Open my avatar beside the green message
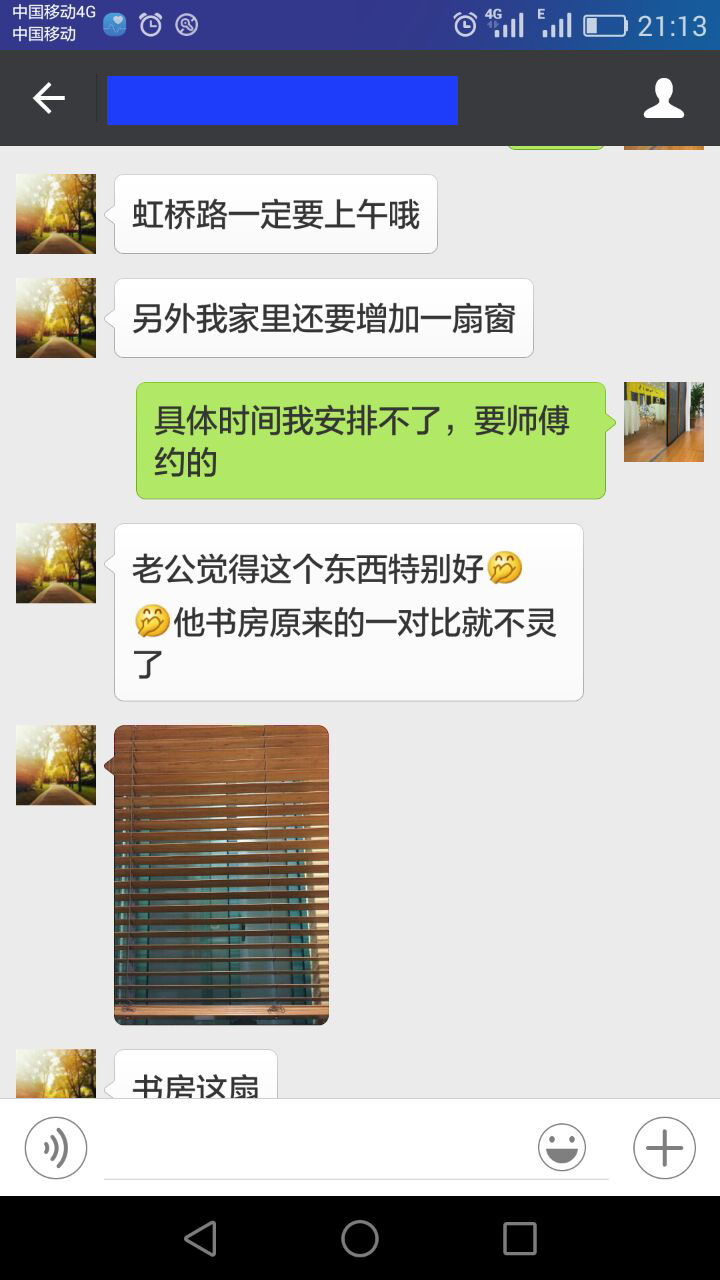This screenshot has width=720, height=1280. (x=664, y=422)
